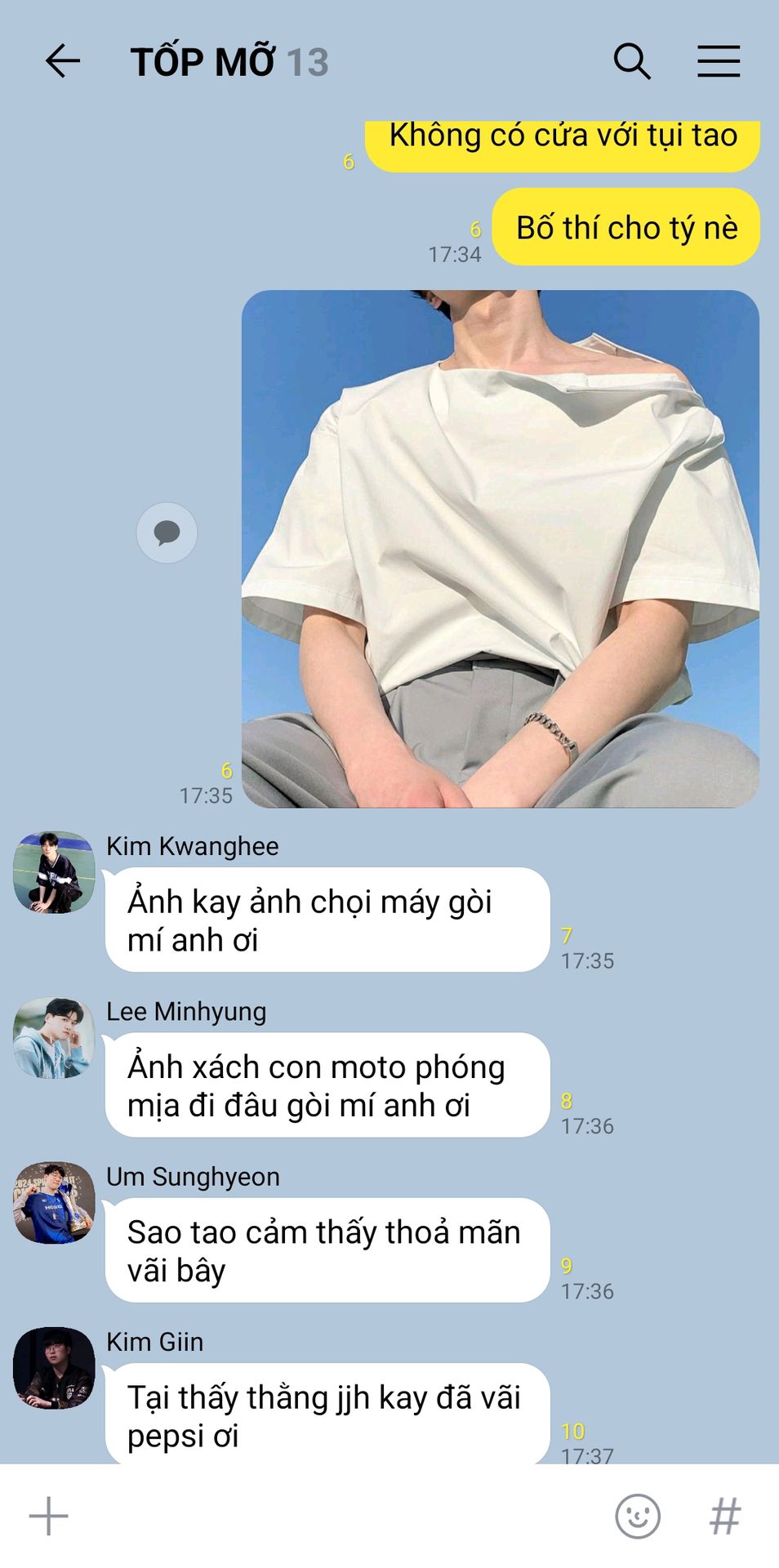This screenshot has height=1568, width=779.
Task: View Kim Giin's profile picture
Action: coord(54,1368)
